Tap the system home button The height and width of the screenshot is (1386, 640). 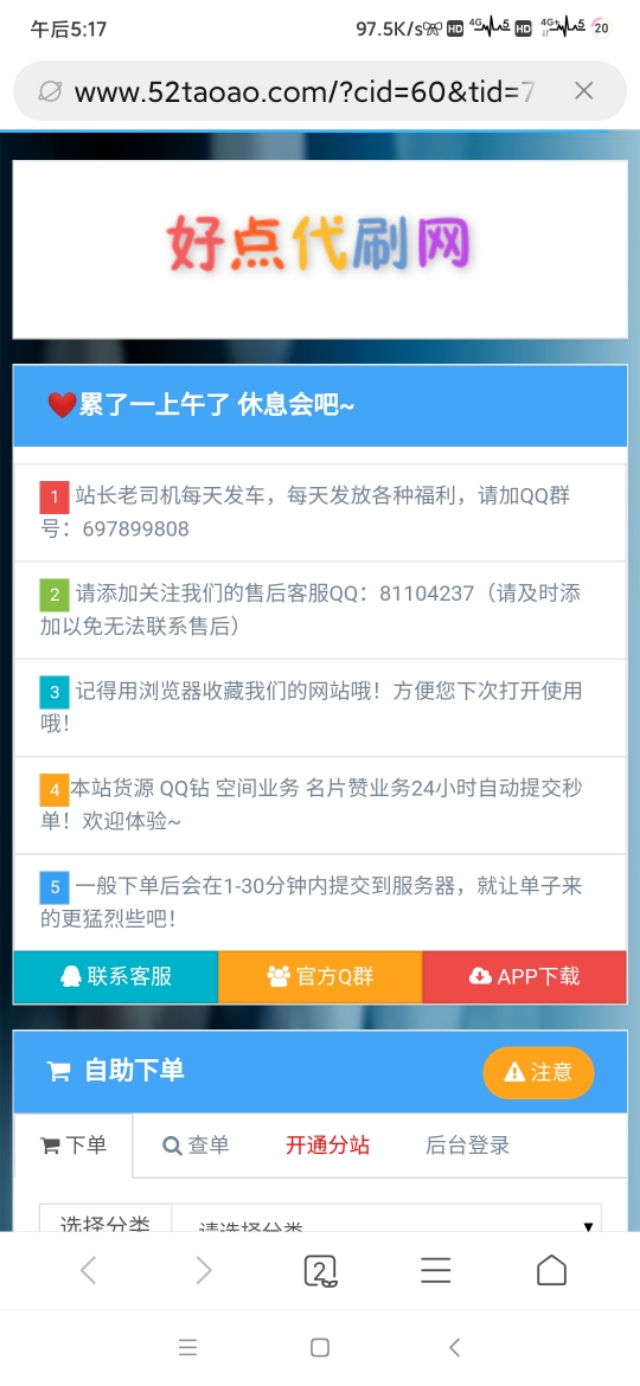pyautogui.click(x=320, y=1348)
